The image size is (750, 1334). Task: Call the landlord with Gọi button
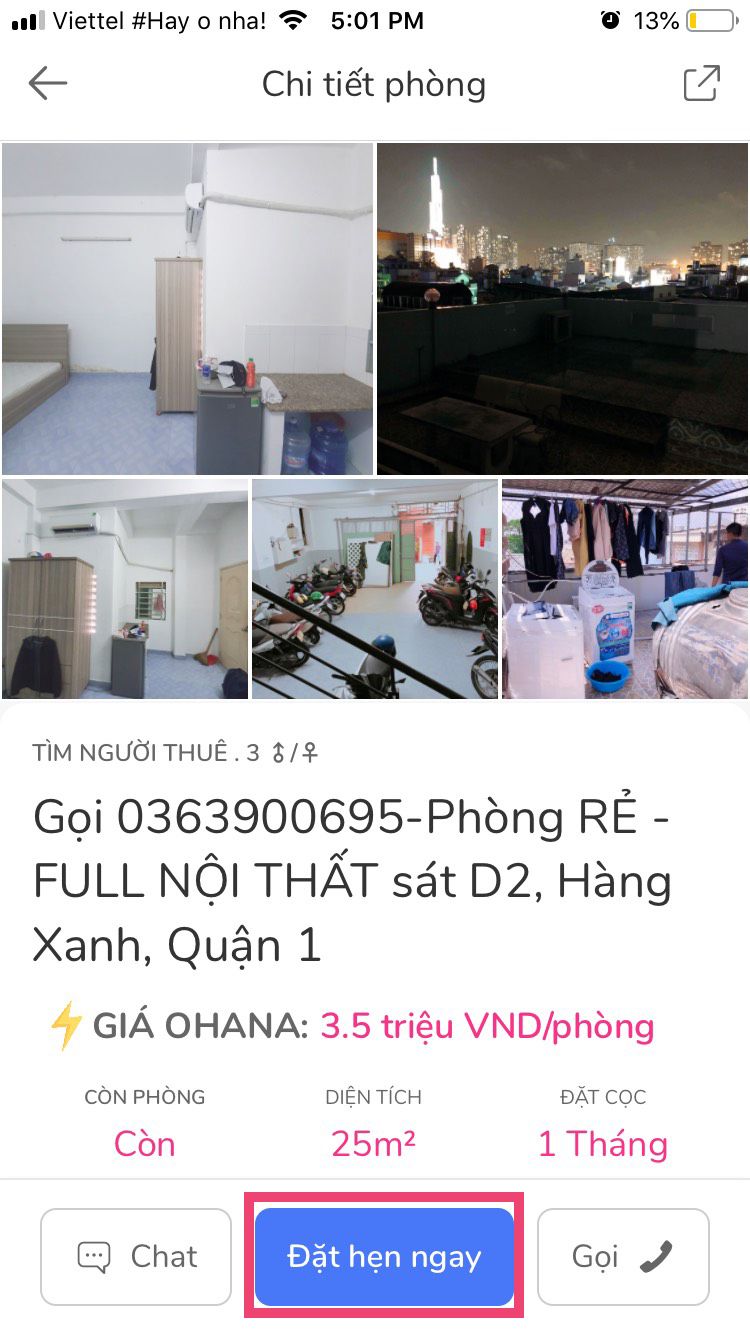pos(622,1257)
